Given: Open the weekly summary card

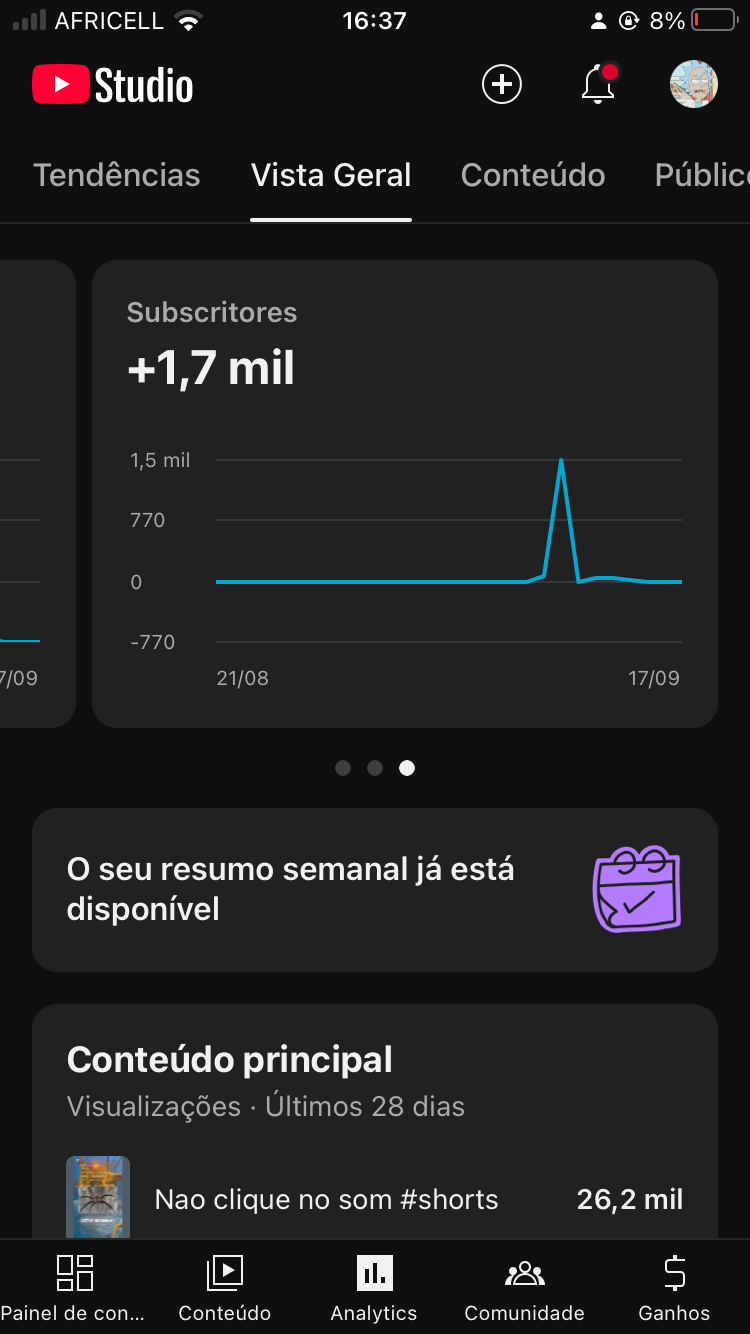Looking at the screenshot, I should click(374, 889).
